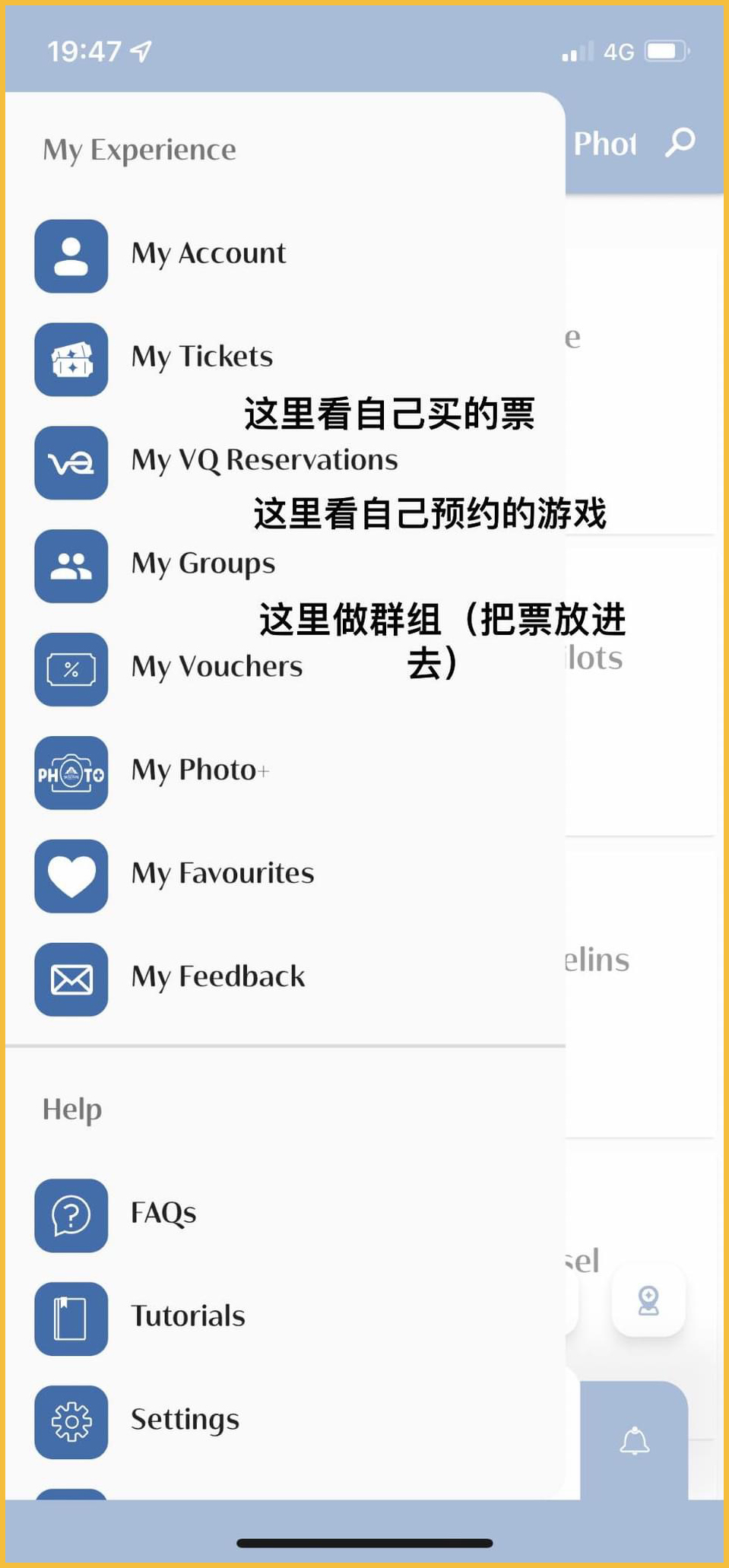This screenshot has width=729, height=1568.
Task: Open My Photo+
Action: click(199, 772)
